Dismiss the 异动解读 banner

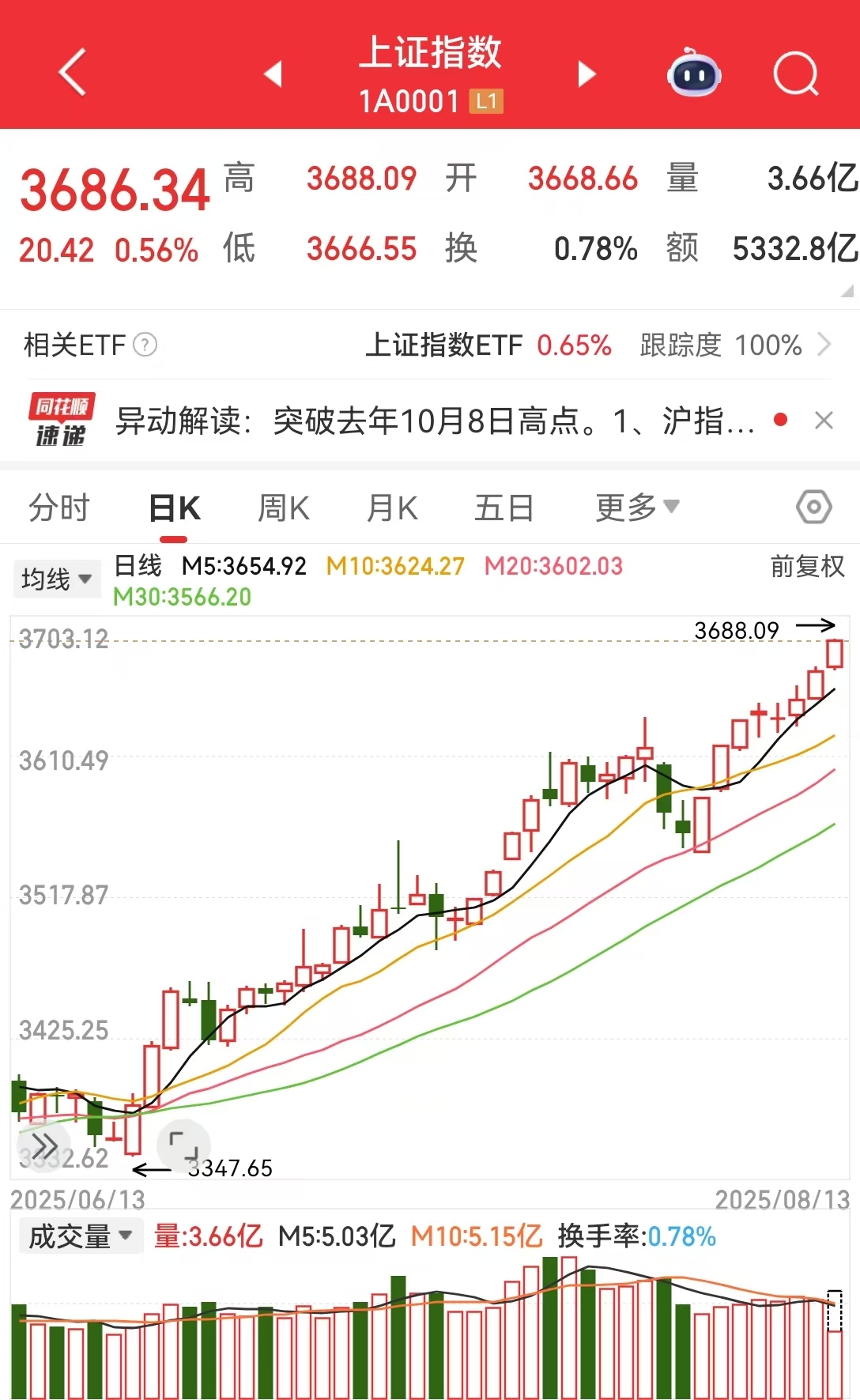coord(824,421)
